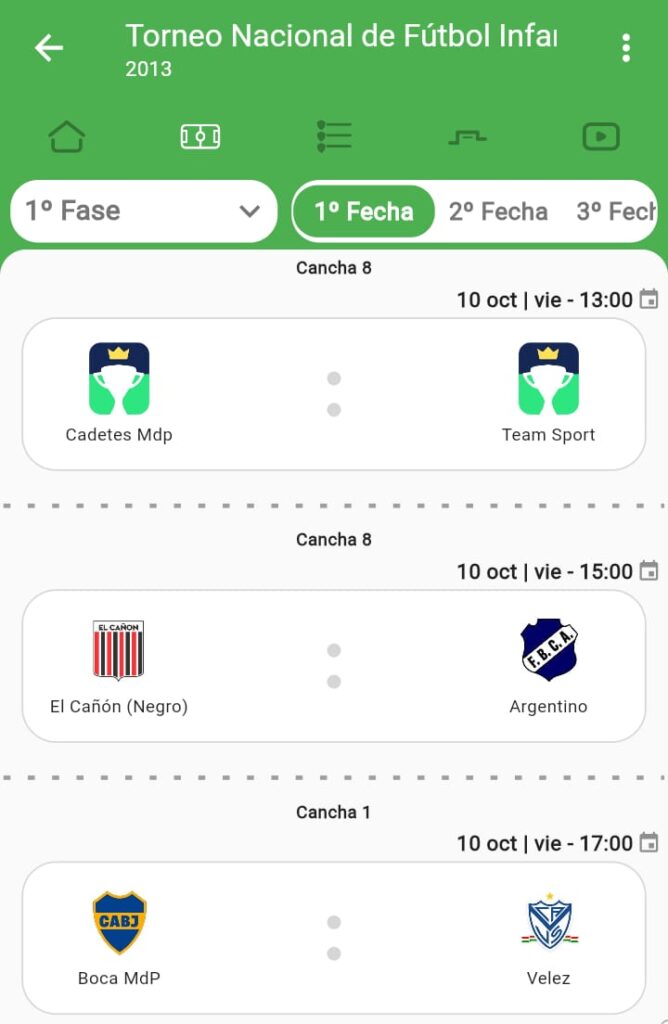Open the standings list tab
The height and width of the screenshot is (1024, 668).
pyautogui.click(x=334, y=136)
